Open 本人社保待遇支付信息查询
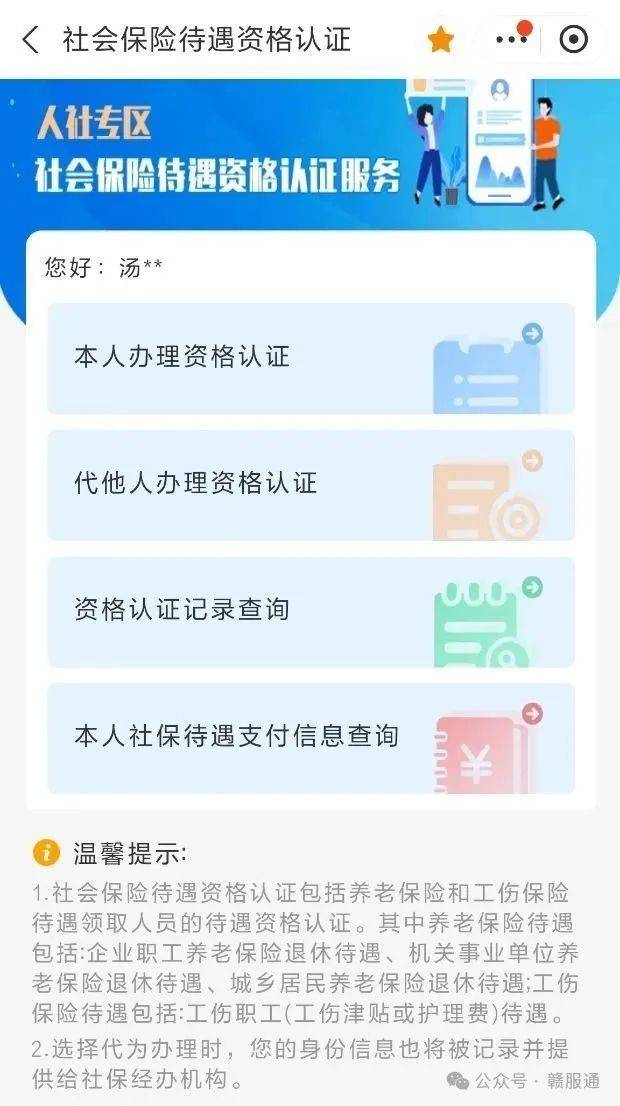Viewport: 620px width, 1106px height. [310, 738]
